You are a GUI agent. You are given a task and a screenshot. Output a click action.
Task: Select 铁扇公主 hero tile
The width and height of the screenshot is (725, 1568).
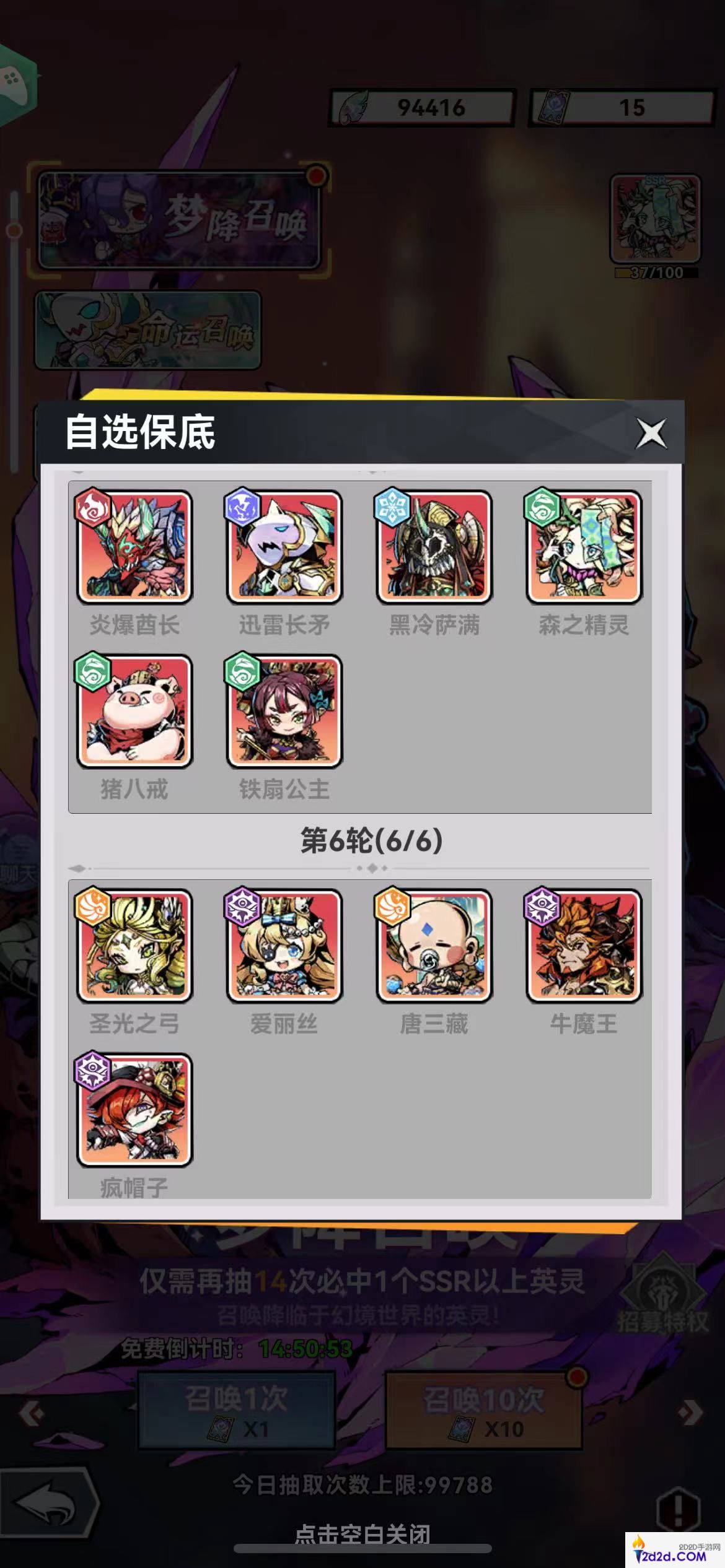point(284,712)
